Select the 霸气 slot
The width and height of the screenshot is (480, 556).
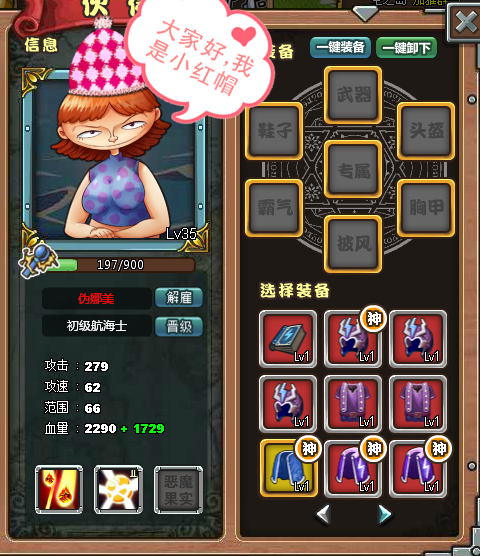[274, 208]
